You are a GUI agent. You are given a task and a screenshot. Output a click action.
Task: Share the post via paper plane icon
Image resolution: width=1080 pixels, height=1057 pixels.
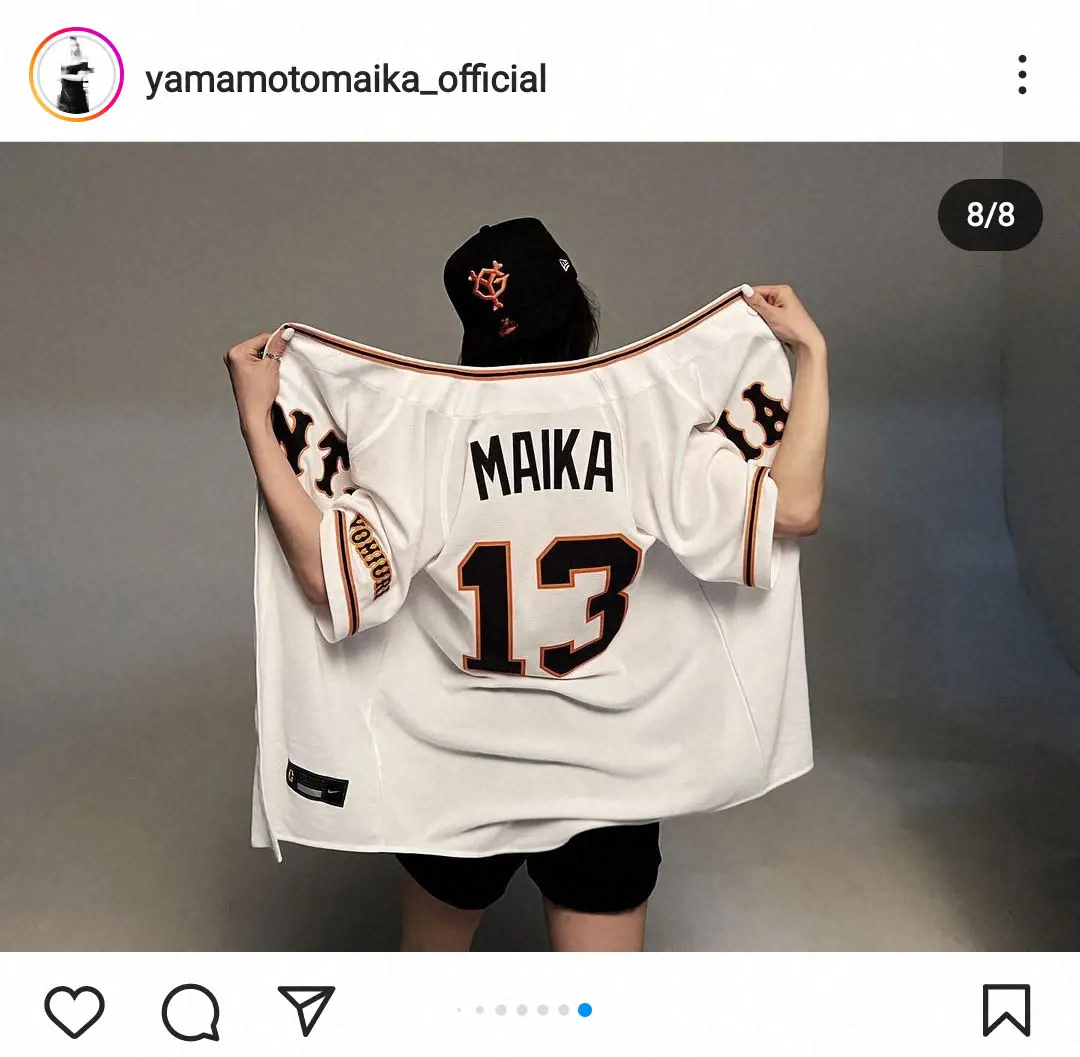pyautogui.click(x=306, y=1010)
